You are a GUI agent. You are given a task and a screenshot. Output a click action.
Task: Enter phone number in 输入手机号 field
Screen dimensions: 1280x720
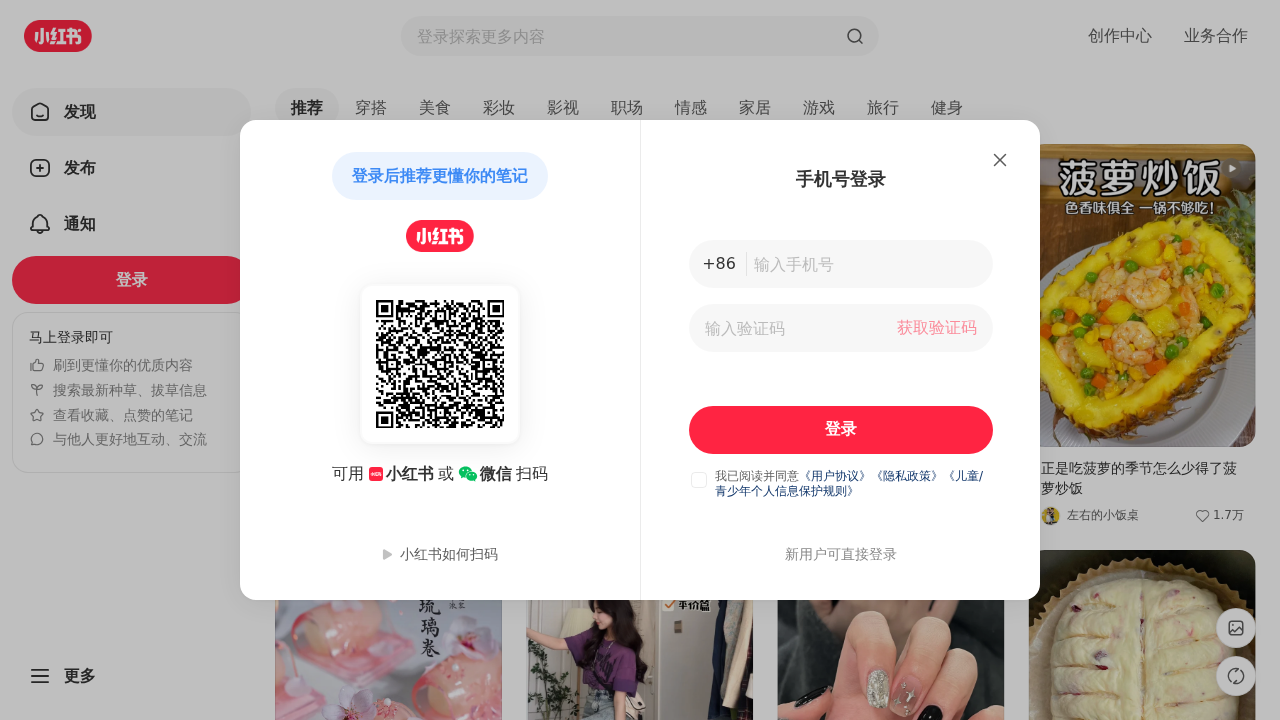(865, 264)
